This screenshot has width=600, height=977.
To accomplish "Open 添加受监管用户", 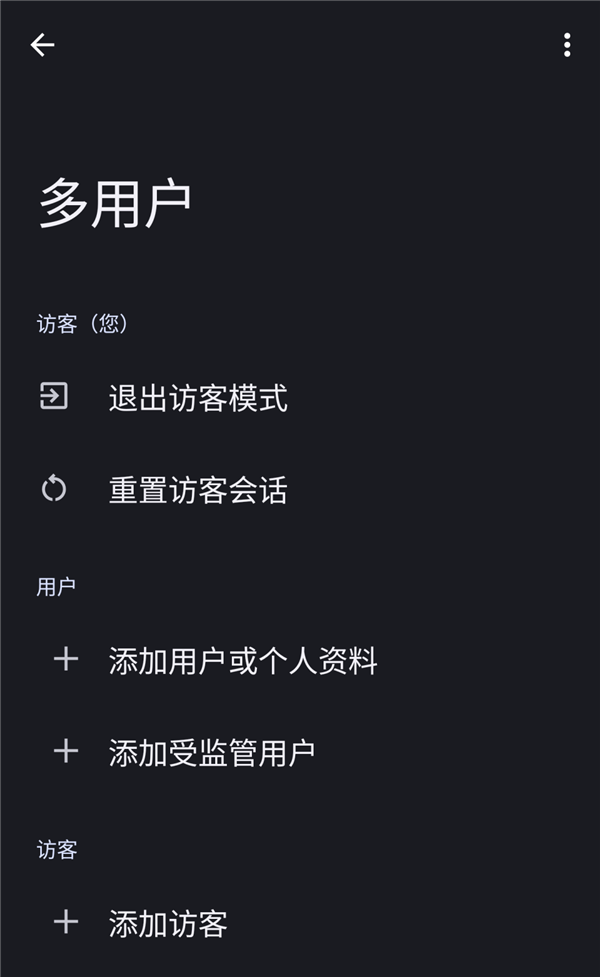I will 212,752.
